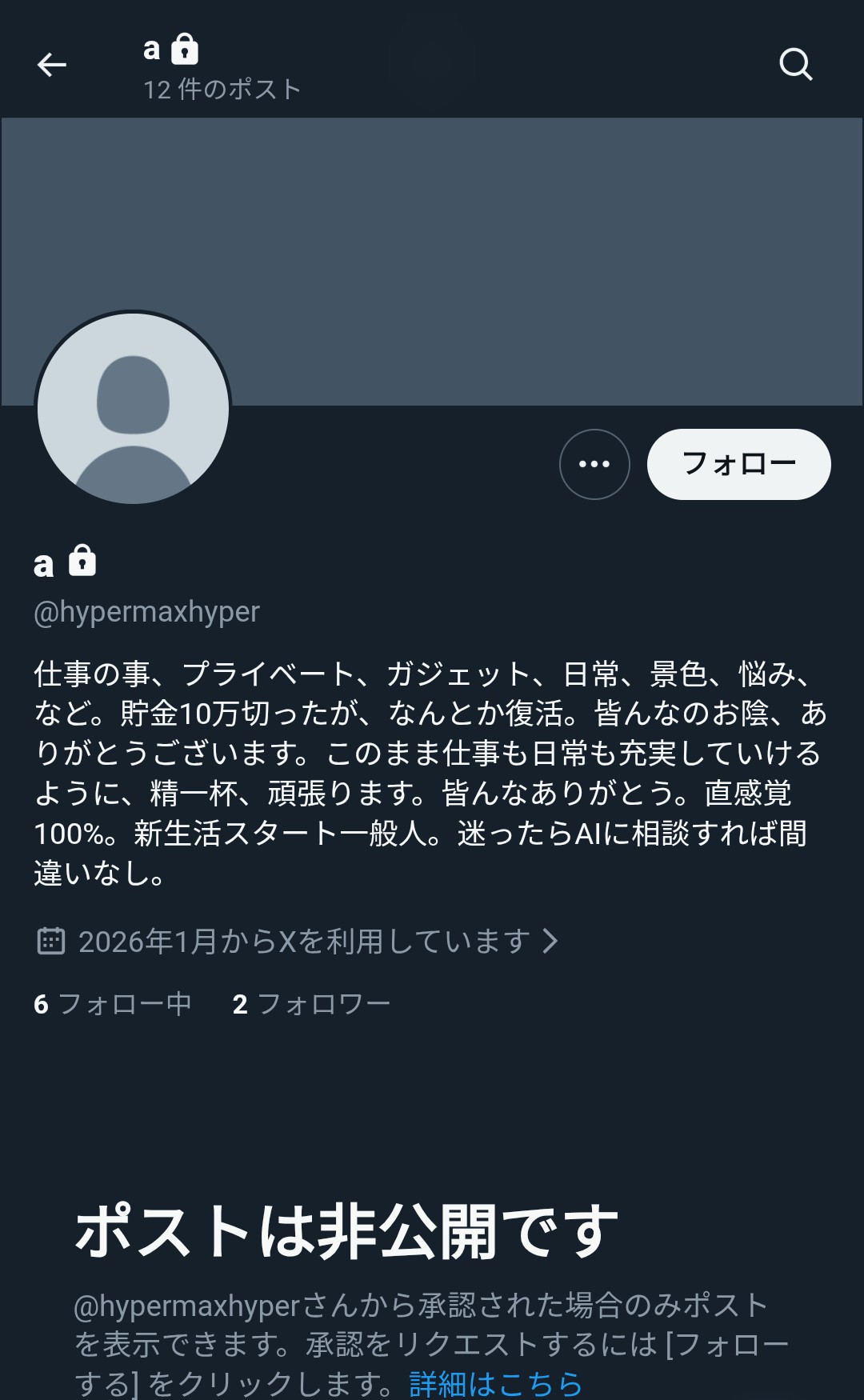The width and height of the screenshot is (864, 1400).
Task: Open the three-dot more options button
Action: (x=594, y=464)
